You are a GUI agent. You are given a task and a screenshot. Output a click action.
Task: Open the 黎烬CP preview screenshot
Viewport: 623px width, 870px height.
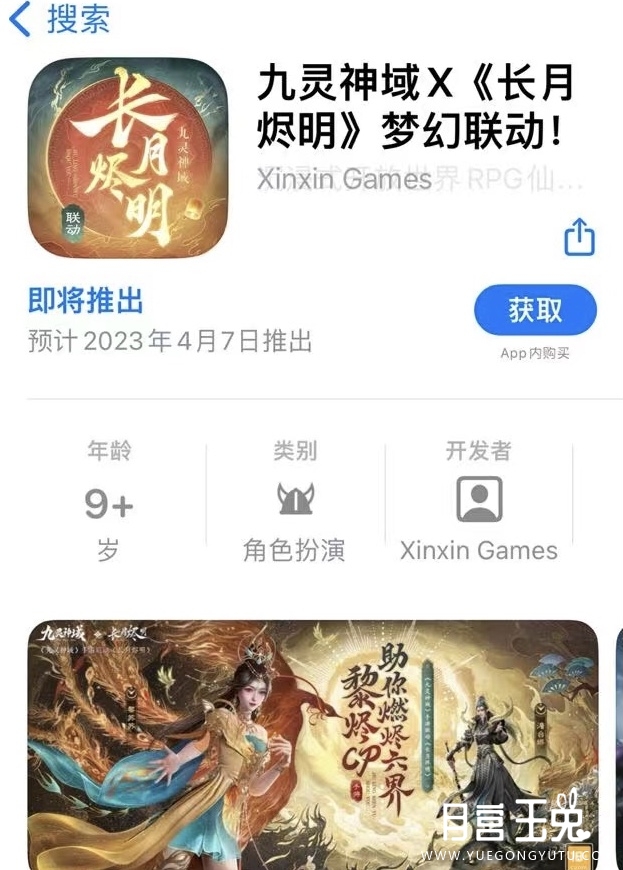[312, 742]
